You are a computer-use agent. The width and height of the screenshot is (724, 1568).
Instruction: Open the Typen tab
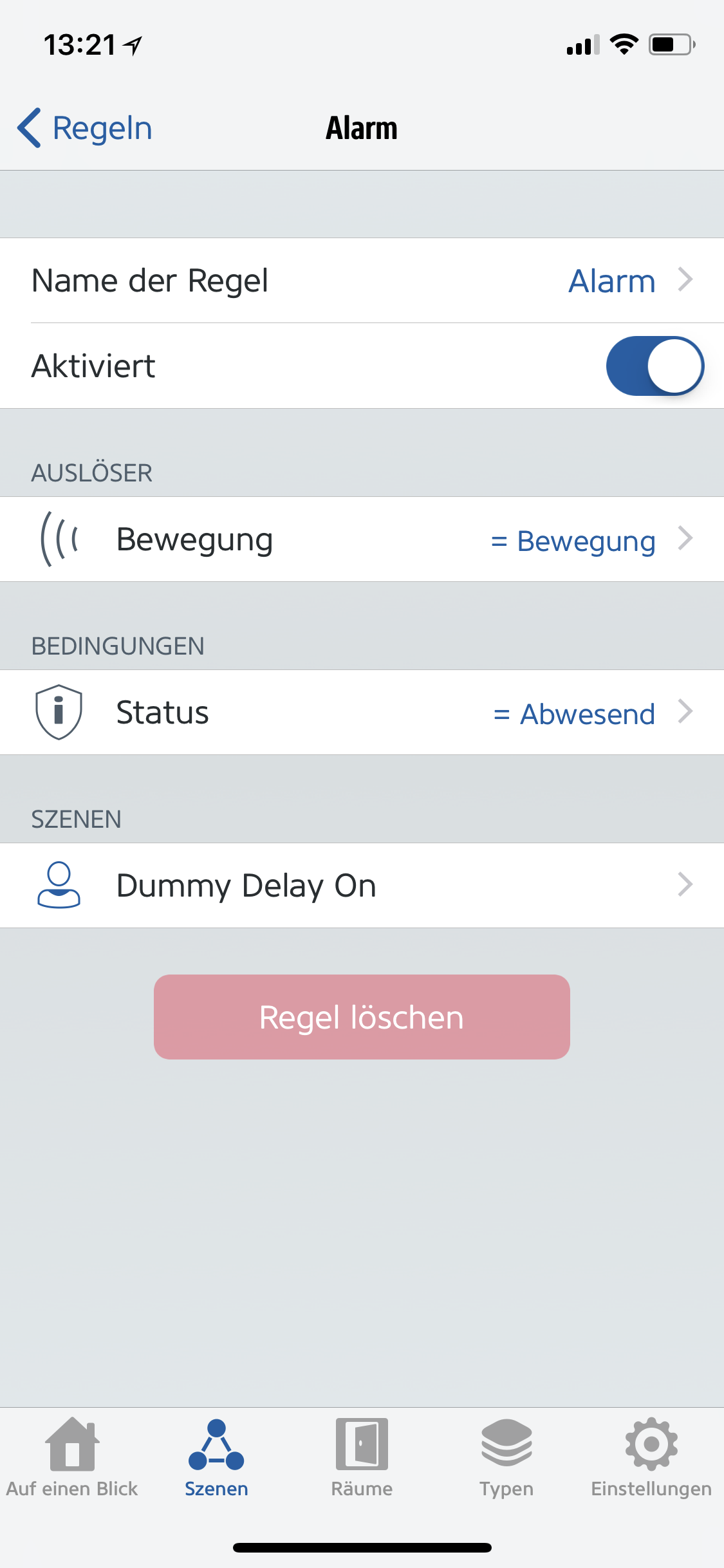(506, 1458)
